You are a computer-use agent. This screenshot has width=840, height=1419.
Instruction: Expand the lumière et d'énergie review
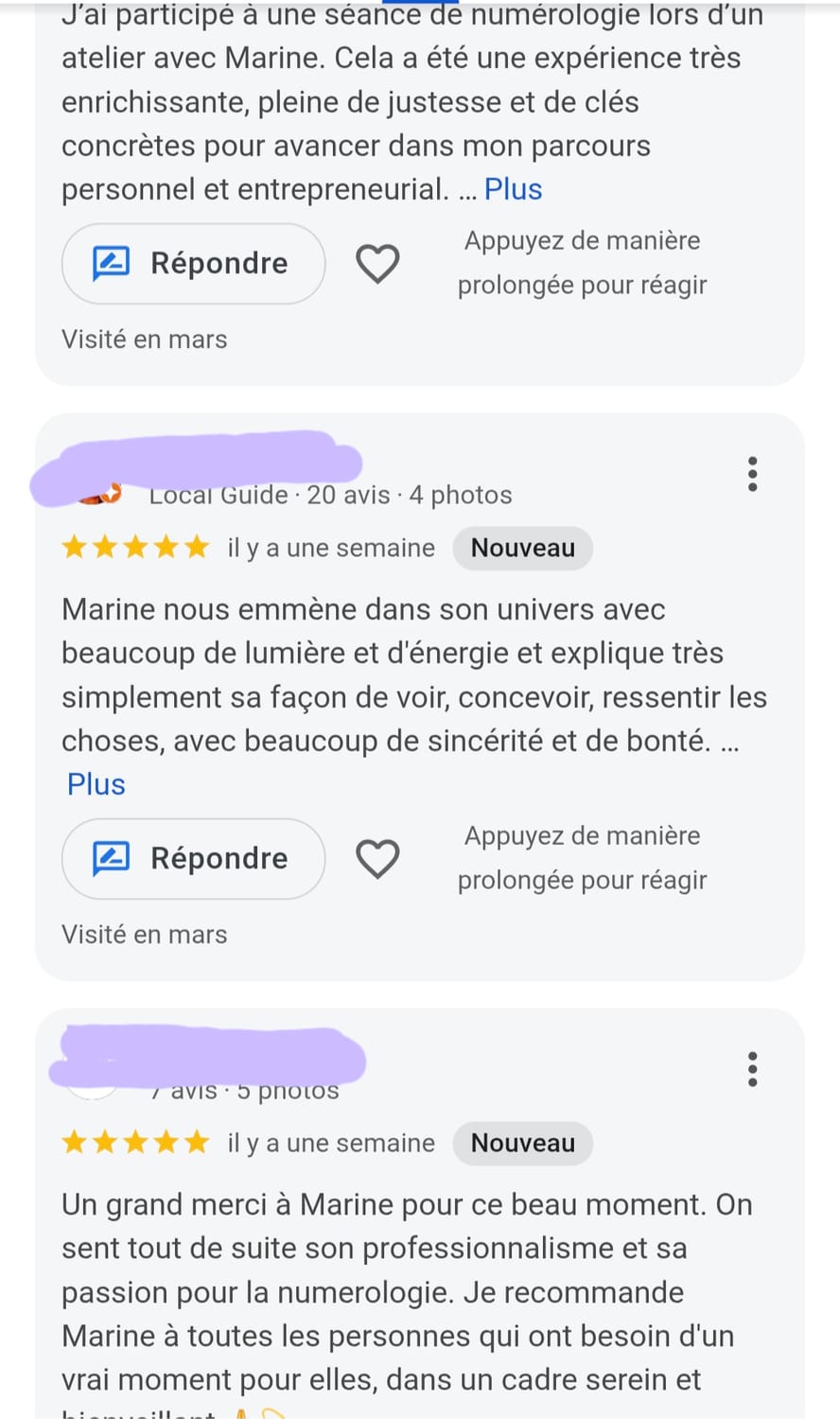click(x=96, y=784)
